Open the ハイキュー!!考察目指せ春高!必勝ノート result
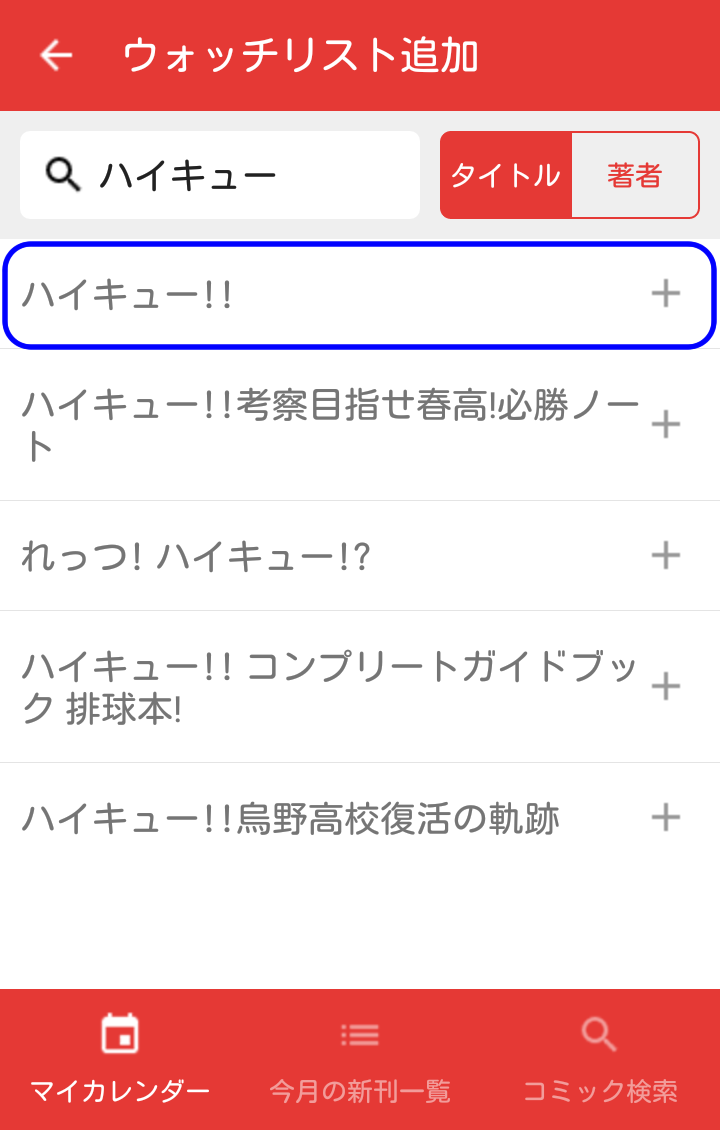This screenshot has width=720, height=1130. coord(330,425)
